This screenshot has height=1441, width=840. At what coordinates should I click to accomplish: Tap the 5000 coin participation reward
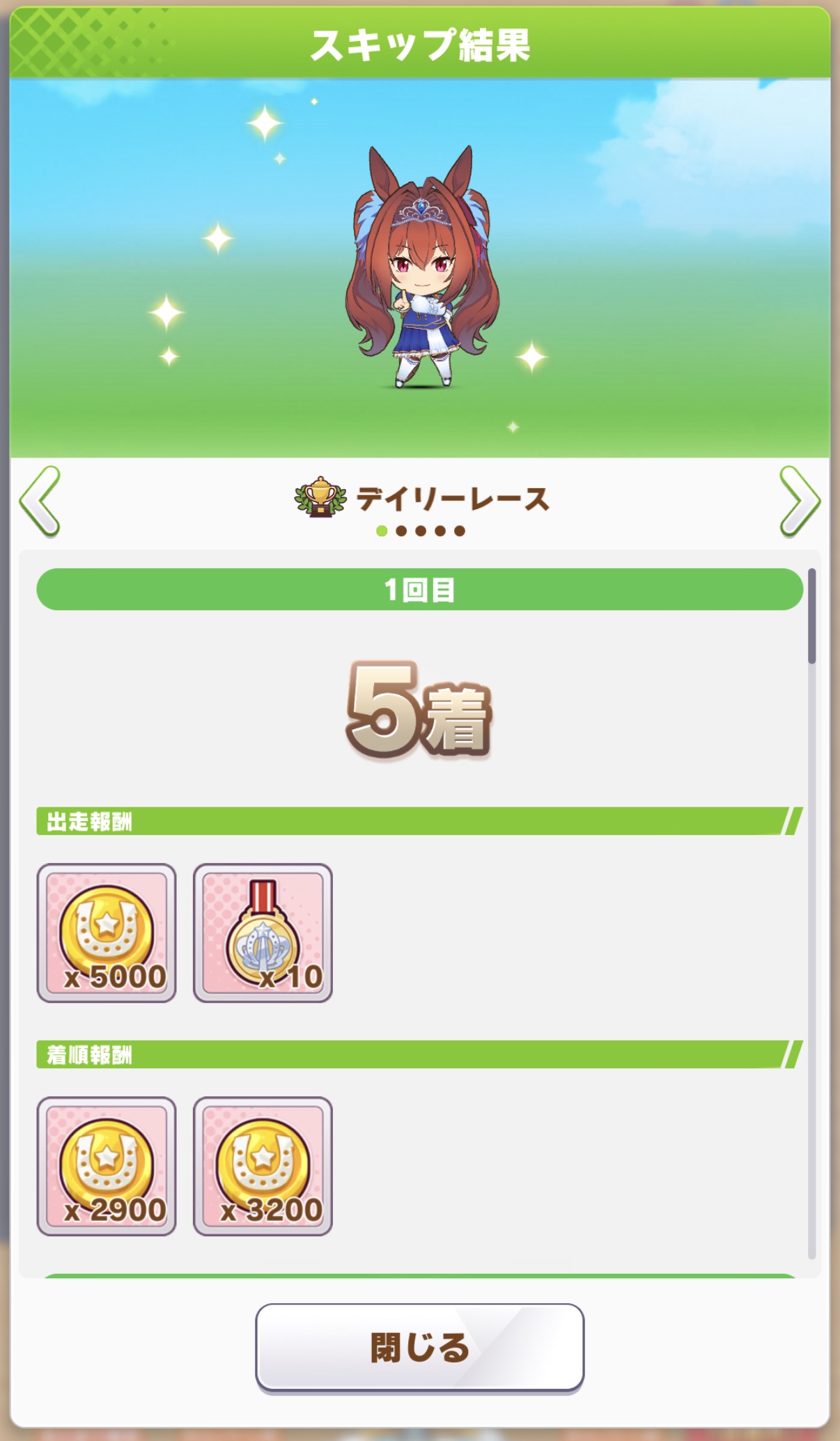107,933
